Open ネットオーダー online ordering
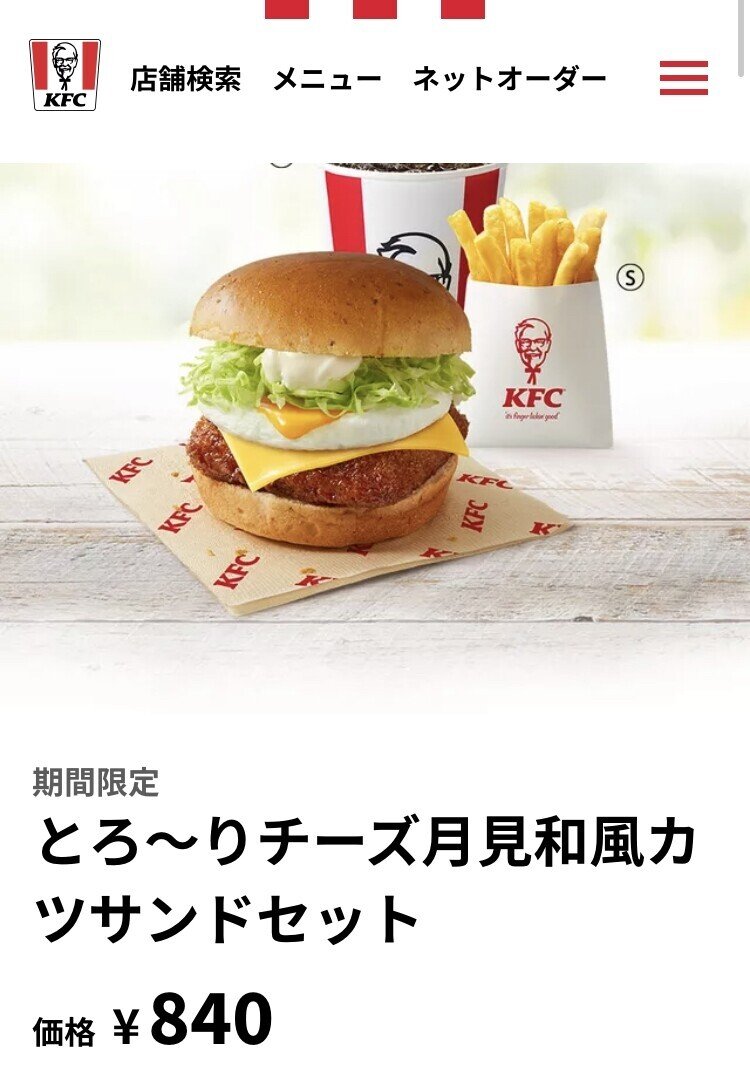Viewport: 750px width, 1080px height. [x=509, y=79]
